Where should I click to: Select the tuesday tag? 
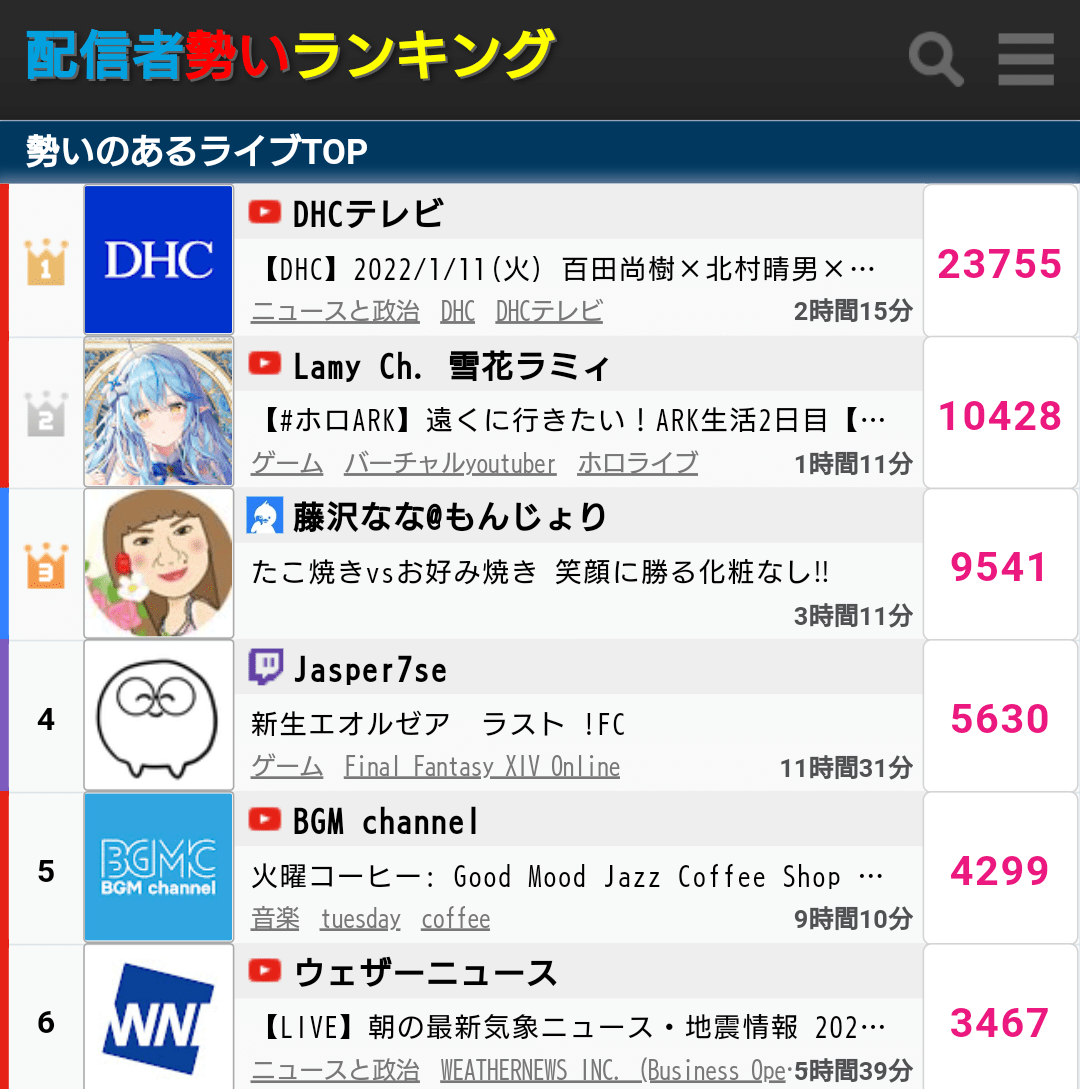click(360, 919)
